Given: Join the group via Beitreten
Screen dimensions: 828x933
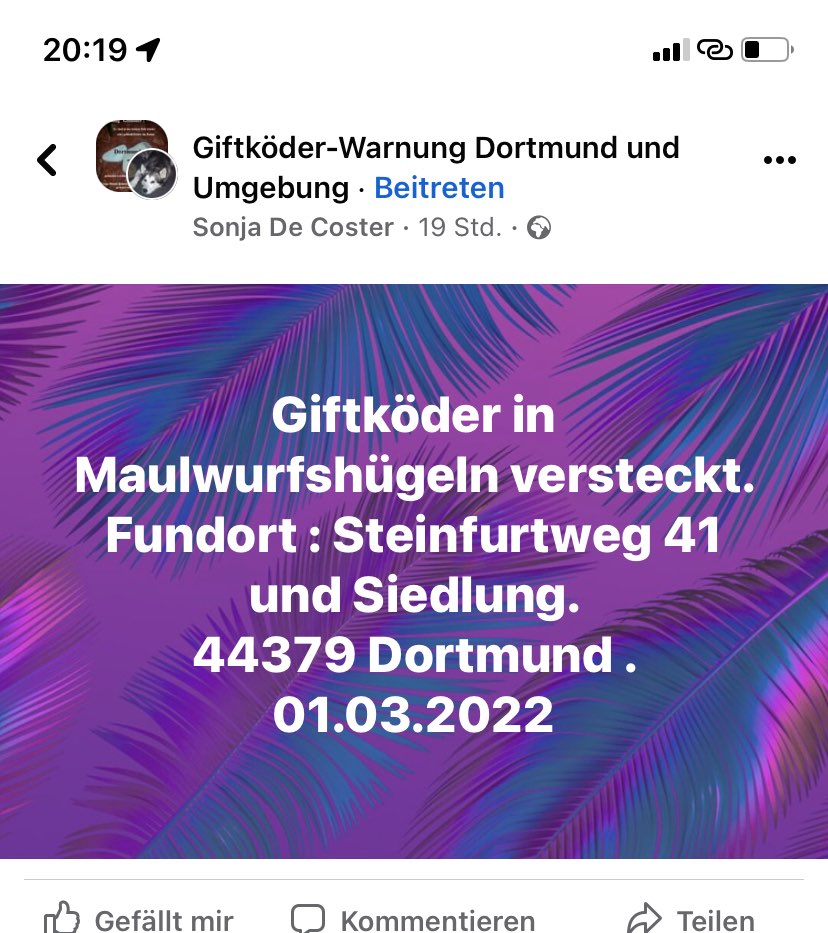Looking at the screenshot, I should [x=439, y=188].
